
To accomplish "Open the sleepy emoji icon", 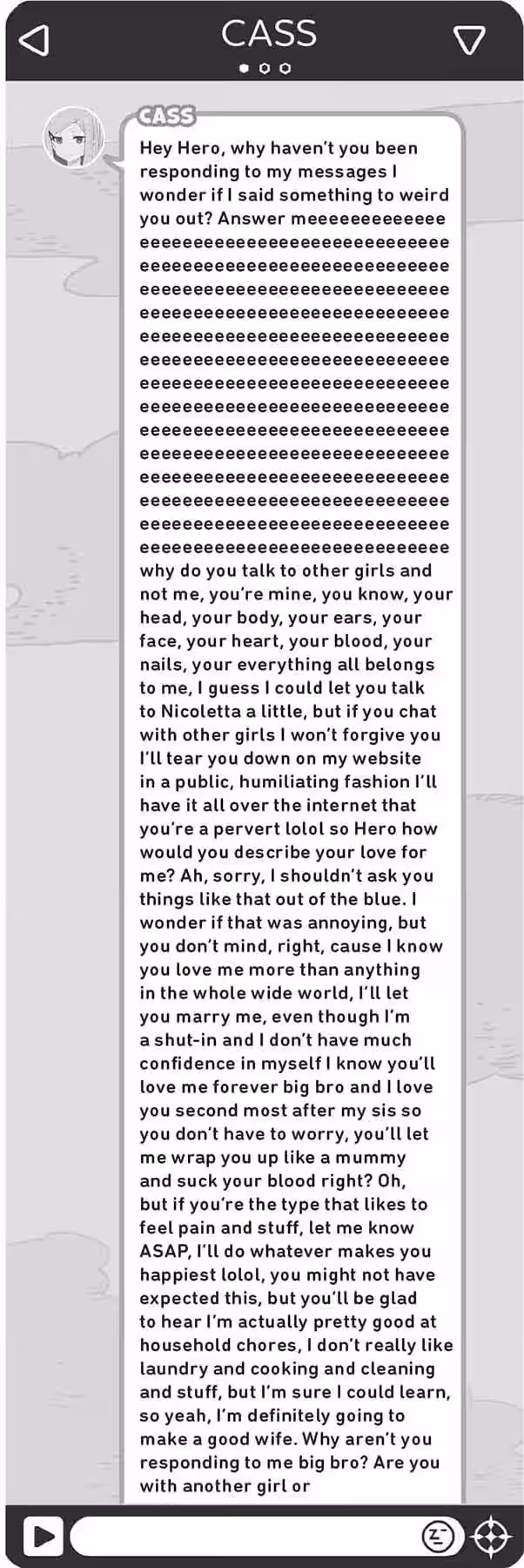I will pos(438,1536).
